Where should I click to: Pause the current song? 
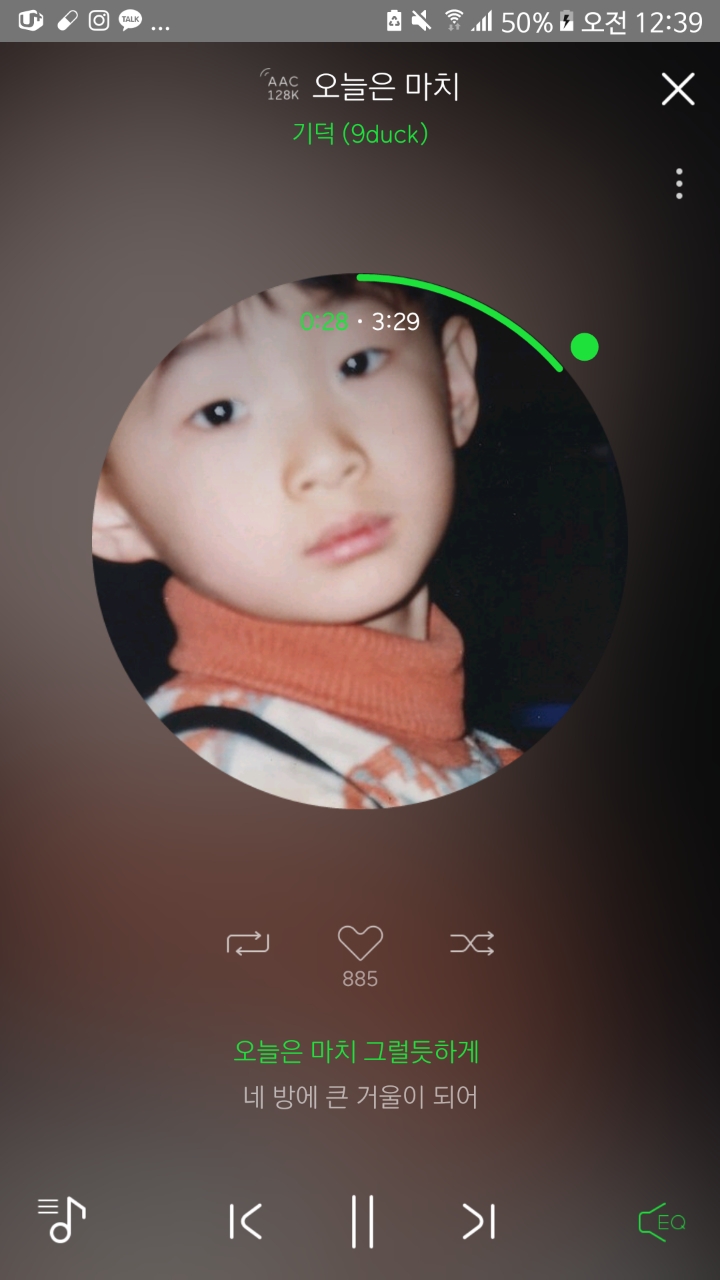pos(362,1221)
